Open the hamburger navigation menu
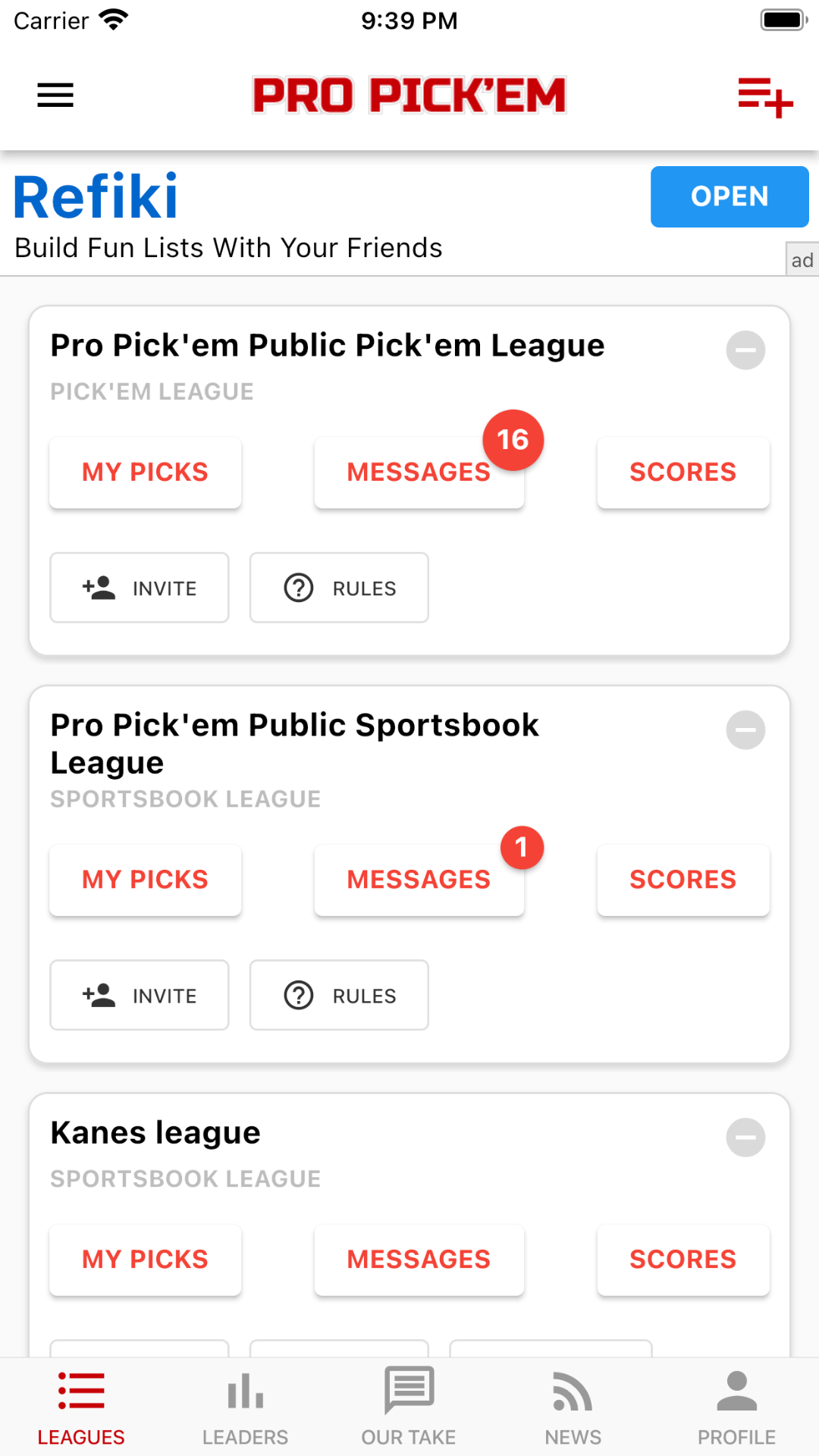Image resolution: width=819 pixels, height=1456 pixels. pos(55,95)
